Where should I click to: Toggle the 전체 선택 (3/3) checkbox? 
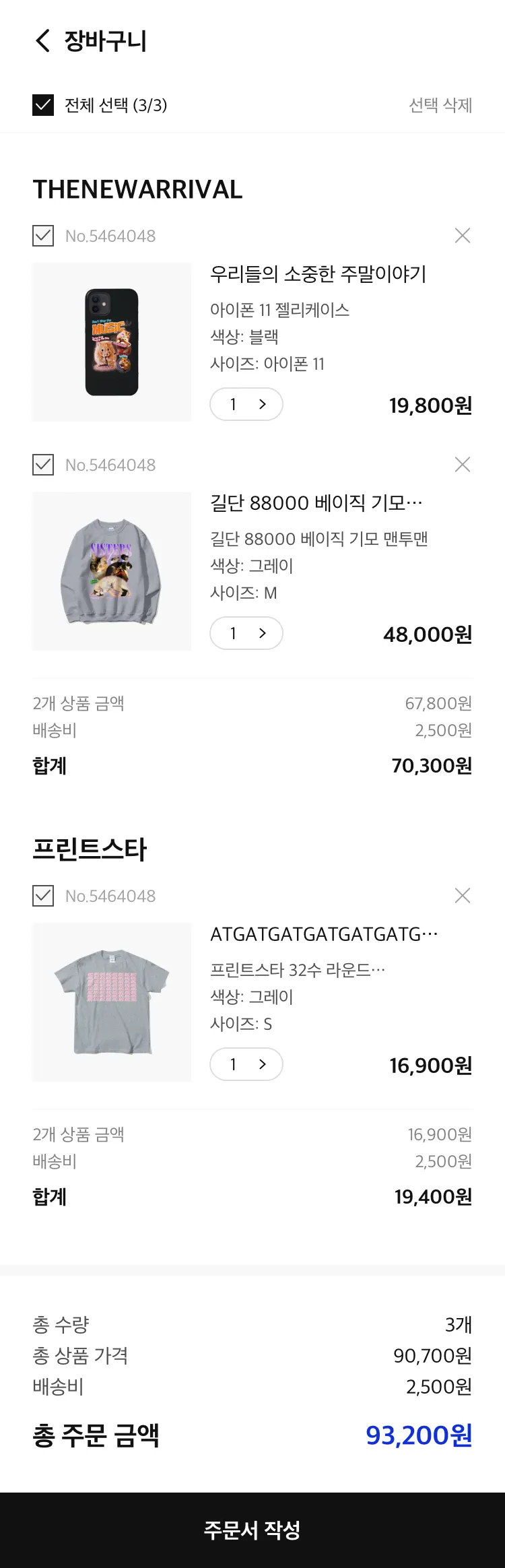point(43,105)
